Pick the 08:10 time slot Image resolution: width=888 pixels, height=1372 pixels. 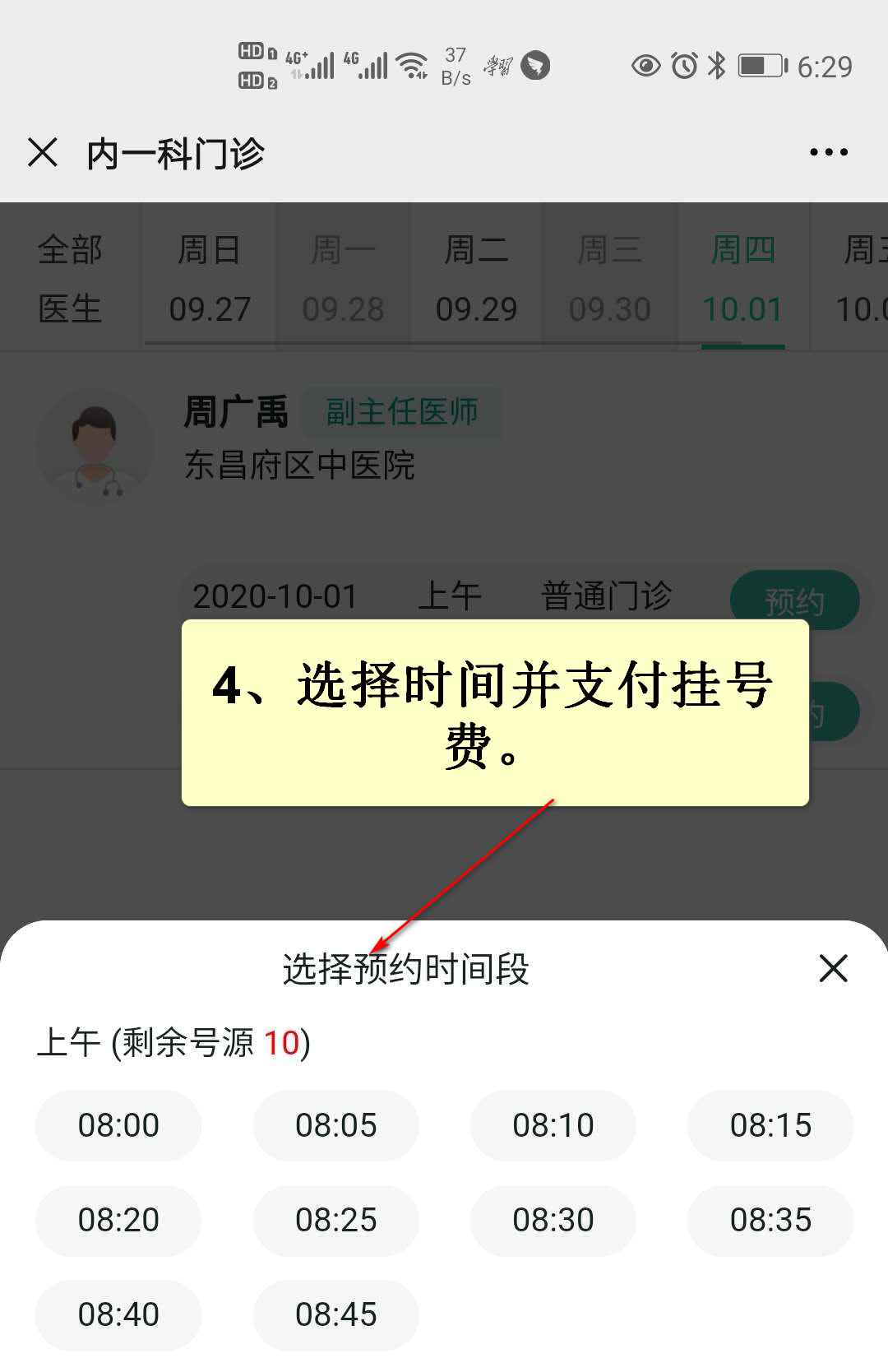553,1125
